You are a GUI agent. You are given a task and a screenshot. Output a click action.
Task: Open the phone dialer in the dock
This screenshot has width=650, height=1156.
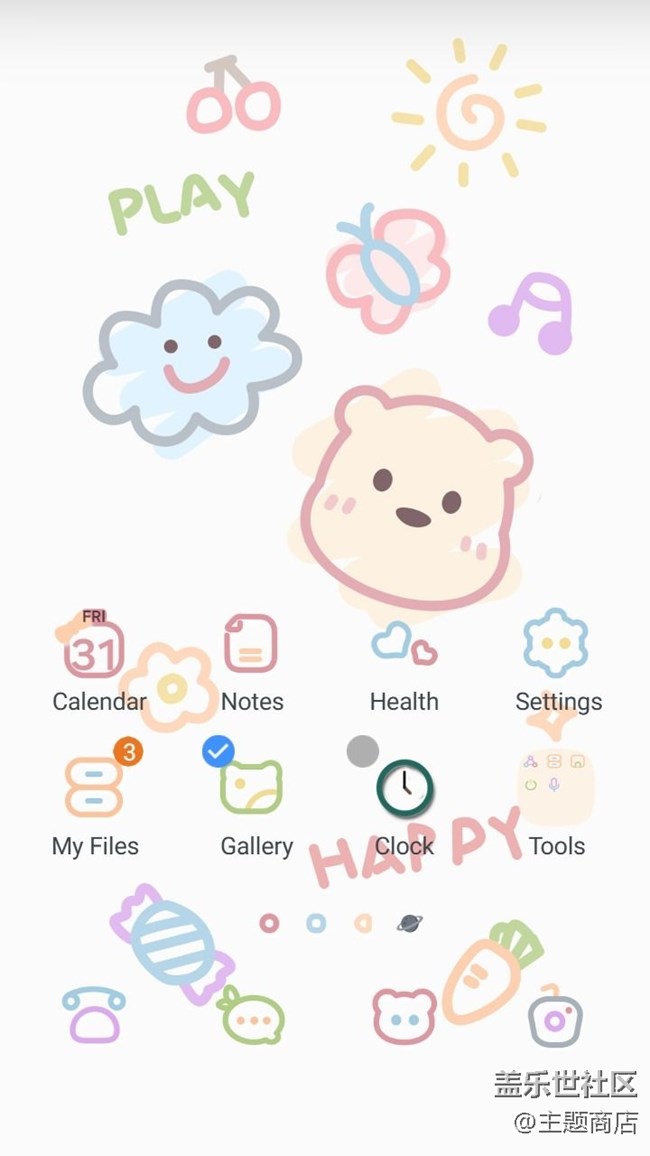click(95, 1015)
